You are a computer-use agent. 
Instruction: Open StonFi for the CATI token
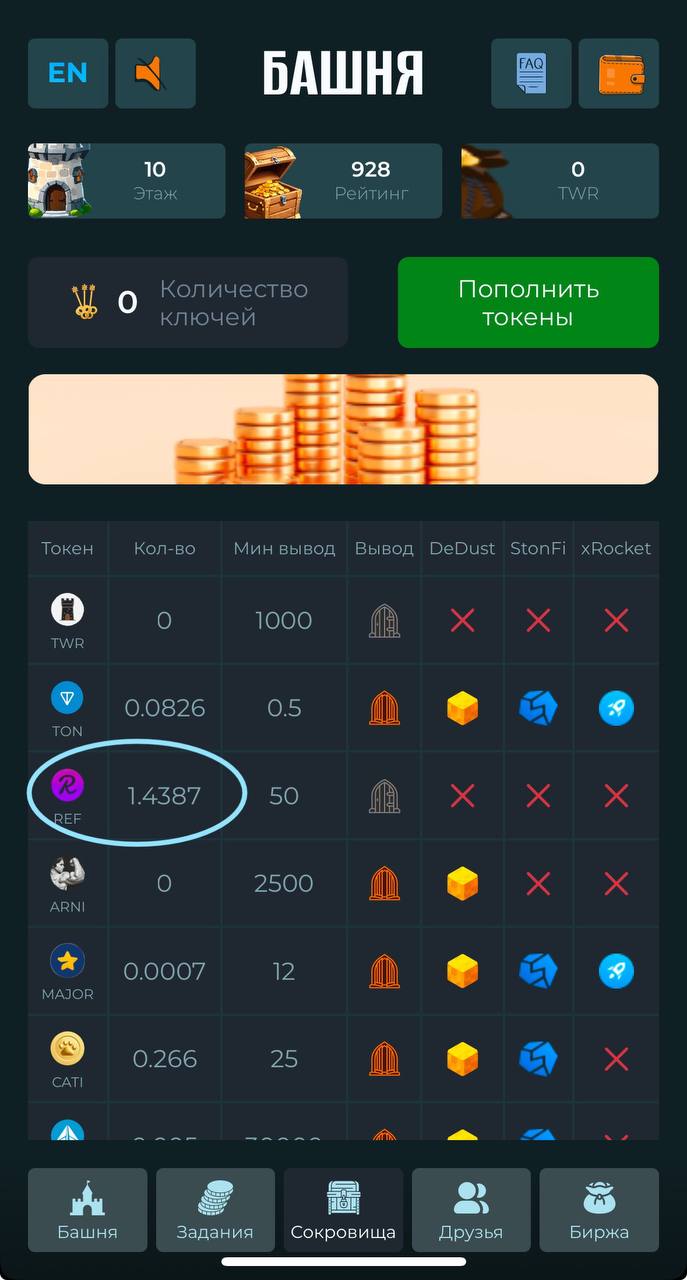tap(538, 1058)
